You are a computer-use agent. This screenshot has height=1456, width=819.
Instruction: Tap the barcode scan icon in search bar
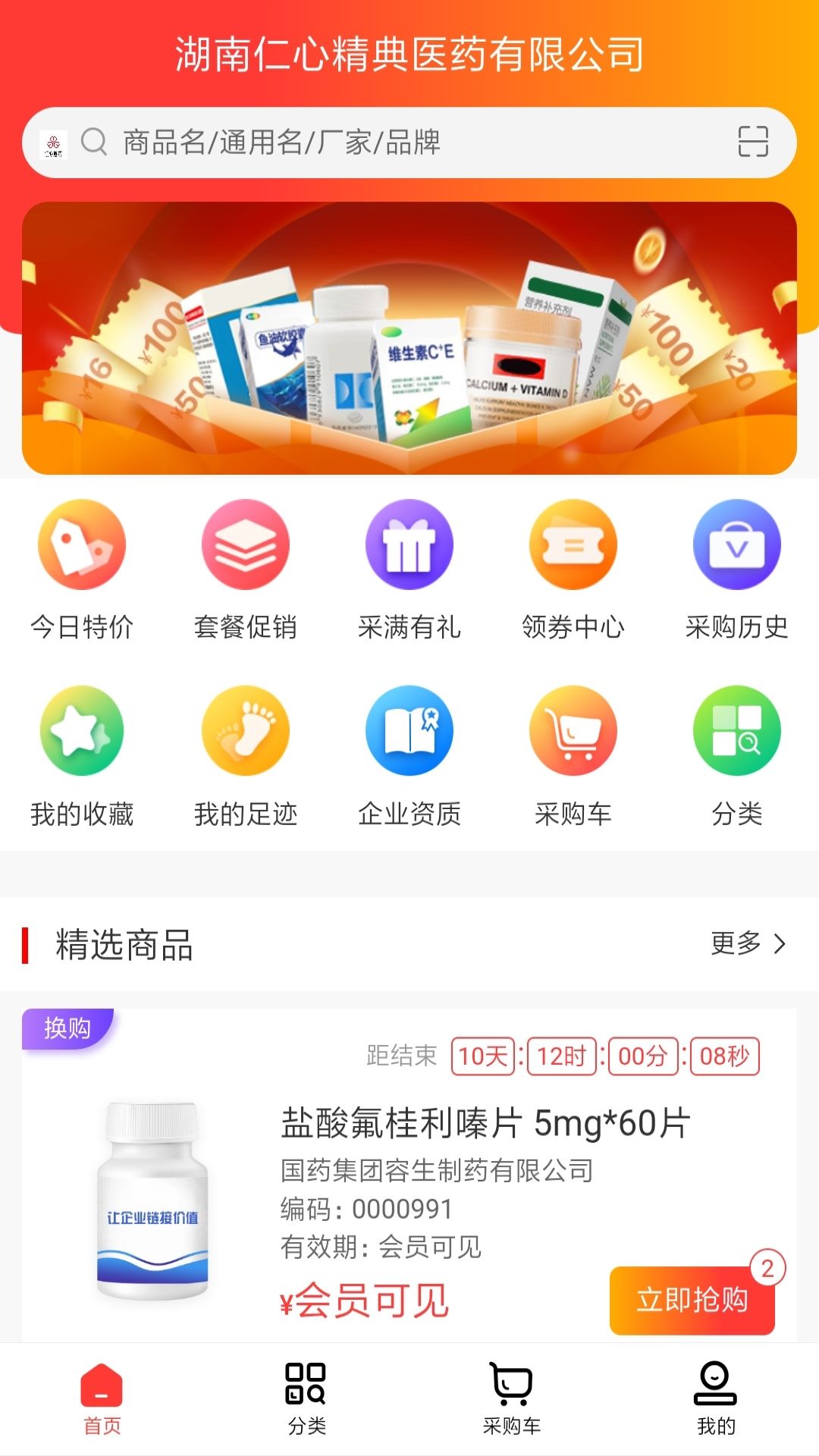coord(753,140)
